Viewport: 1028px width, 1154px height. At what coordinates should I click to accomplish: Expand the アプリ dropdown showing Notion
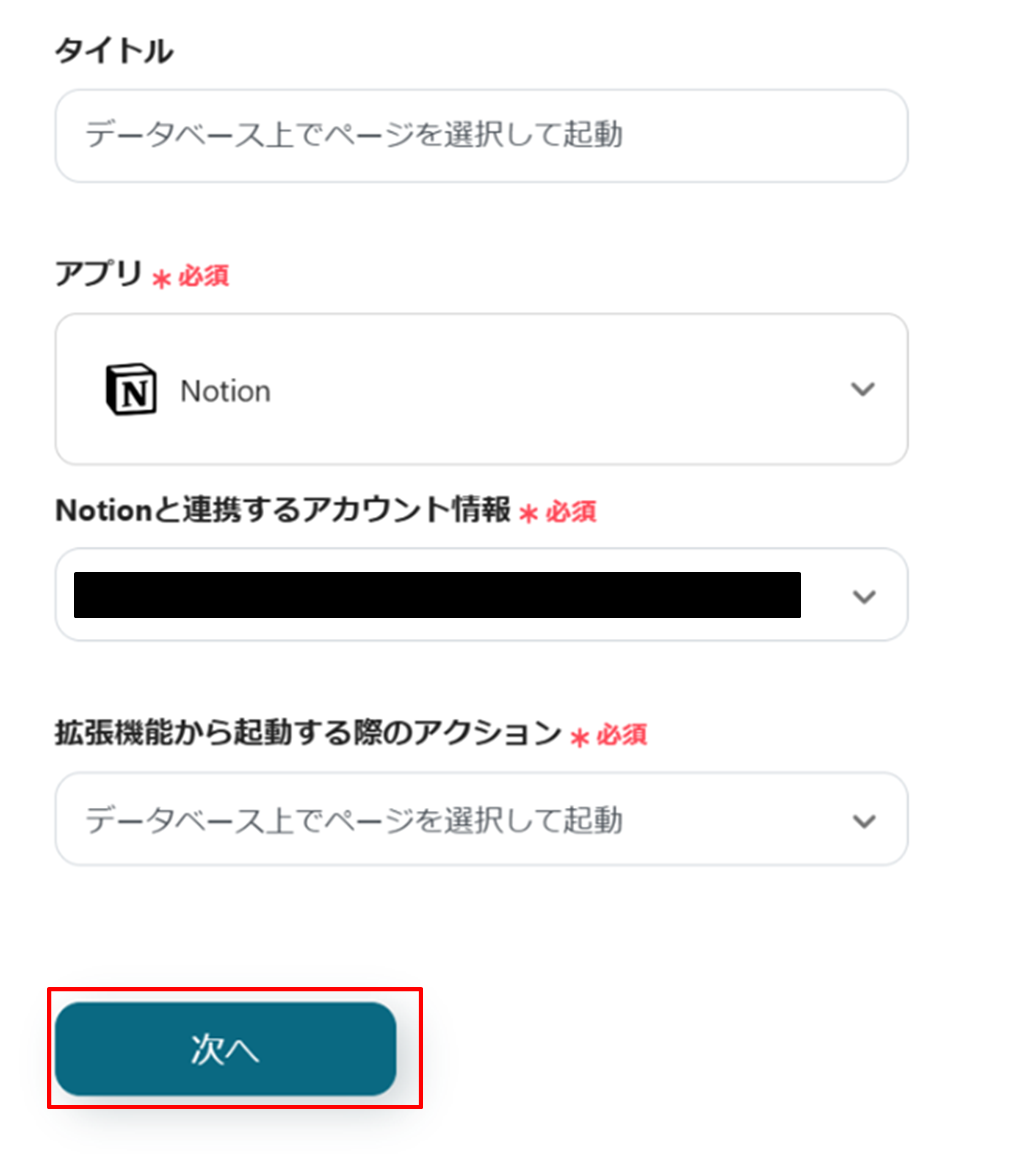(480, 390)
